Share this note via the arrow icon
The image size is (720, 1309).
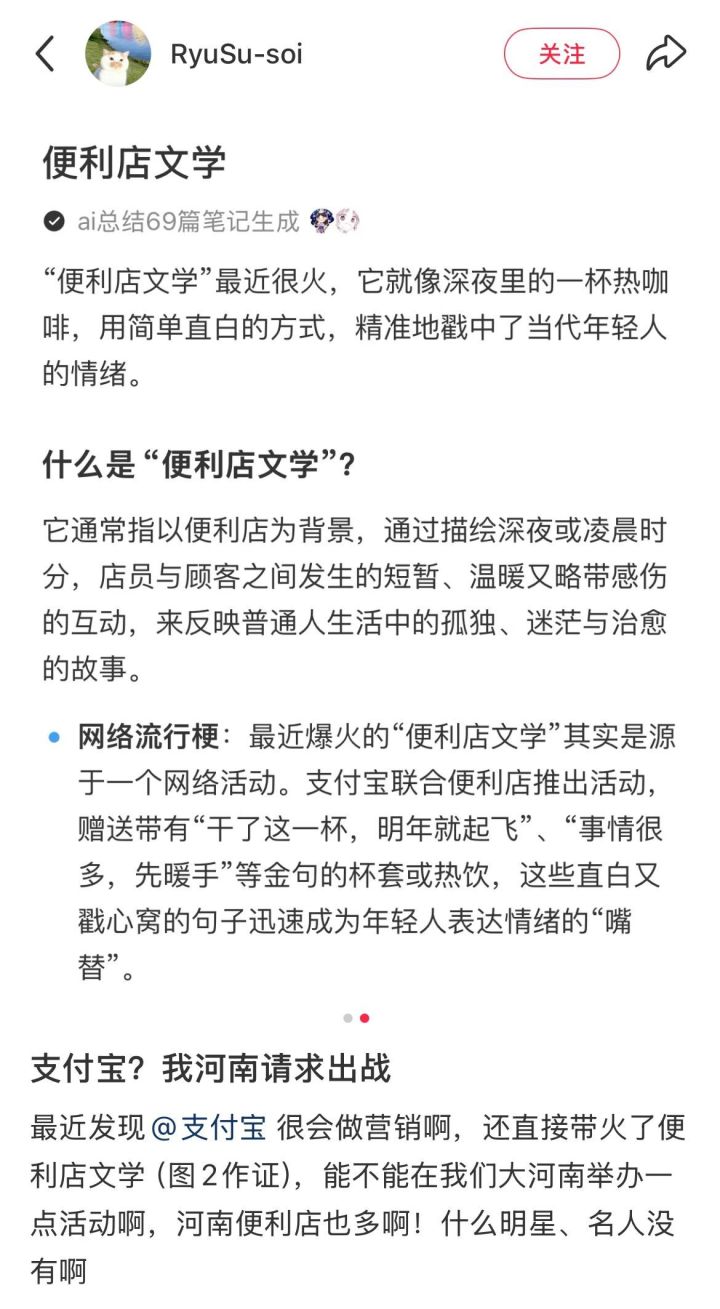click(x=665, y=54)
